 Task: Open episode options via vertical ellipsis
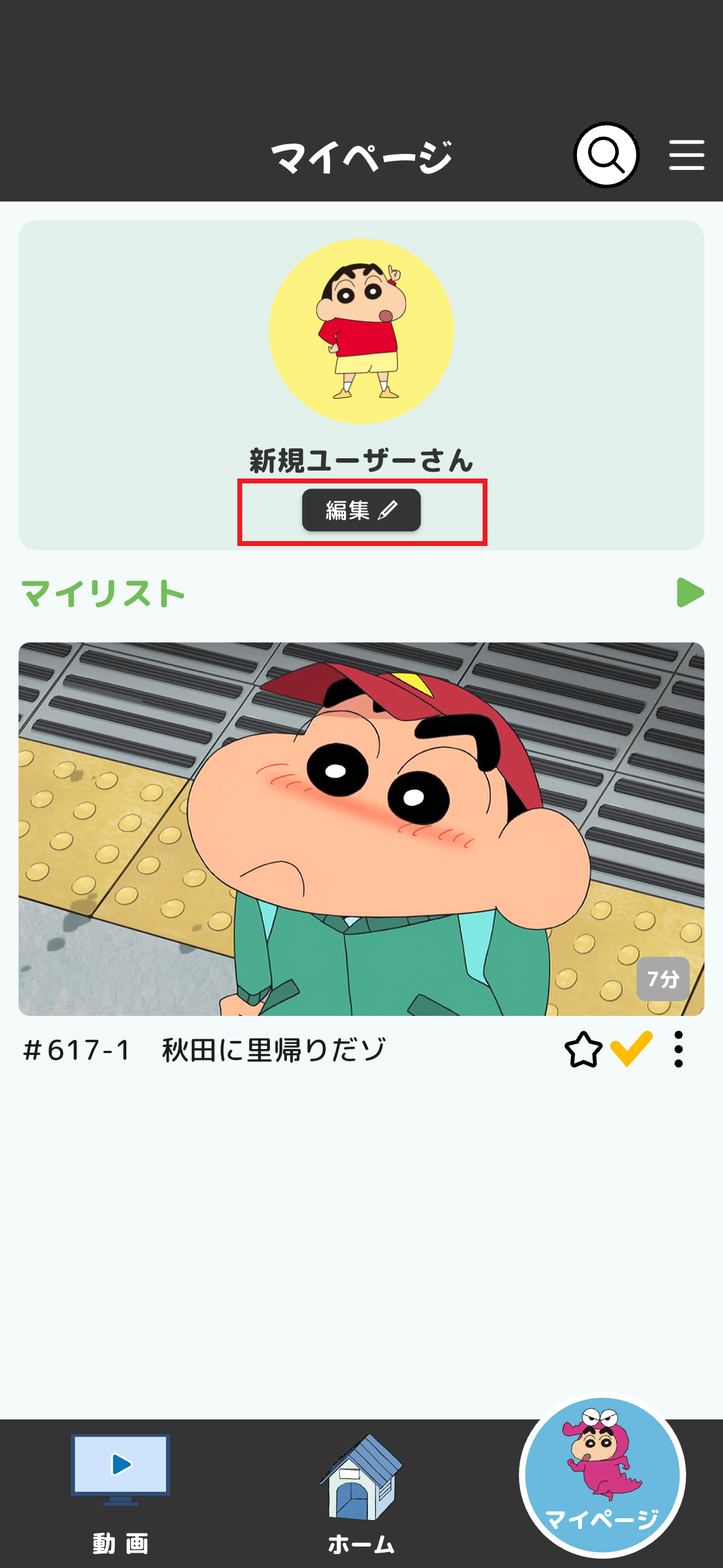pos(678,1049)
